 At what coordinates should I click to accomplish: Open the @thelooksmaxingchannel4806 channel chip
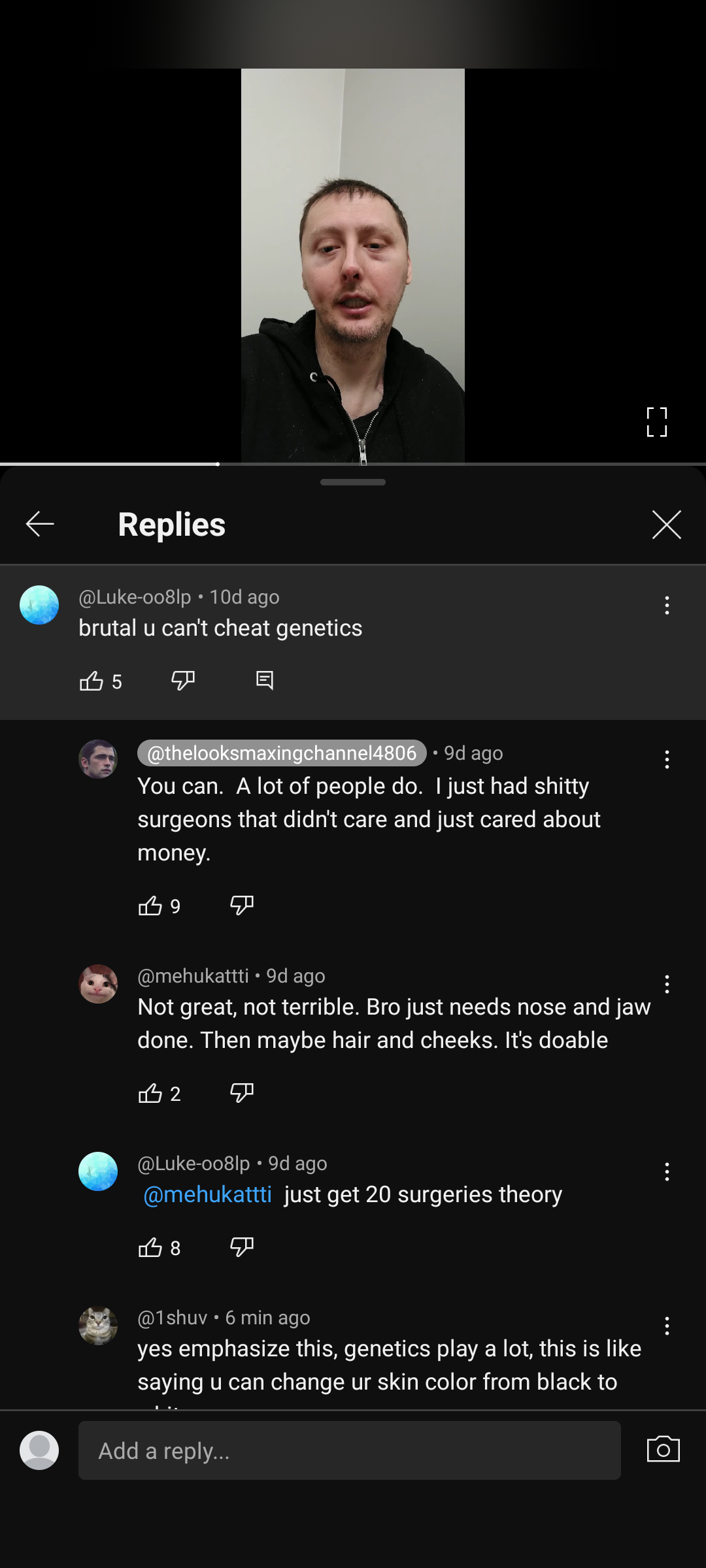pyautogui.click(x=282, y=753)
